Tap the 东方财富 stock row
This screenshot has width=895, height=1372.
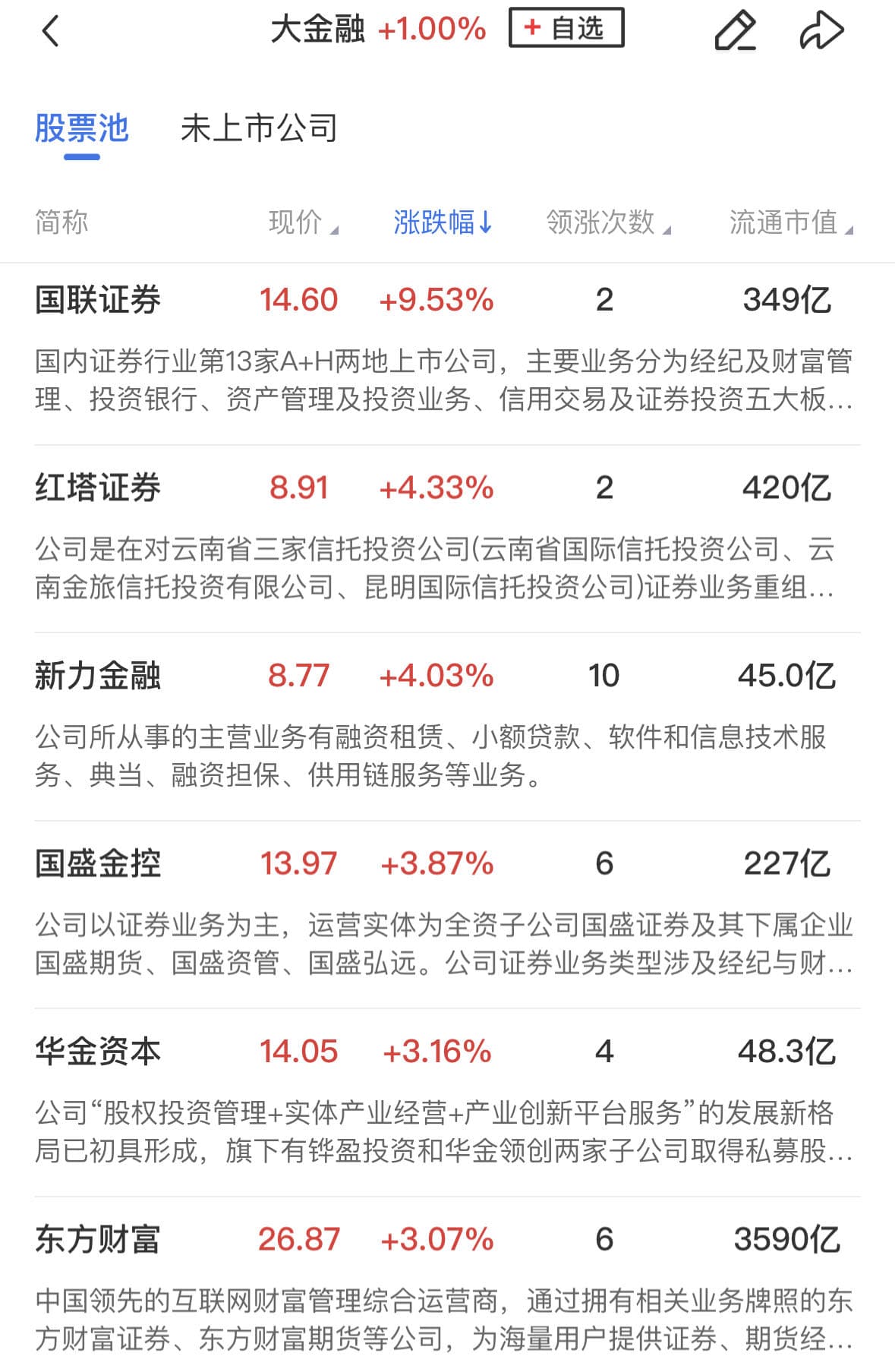98,1239
